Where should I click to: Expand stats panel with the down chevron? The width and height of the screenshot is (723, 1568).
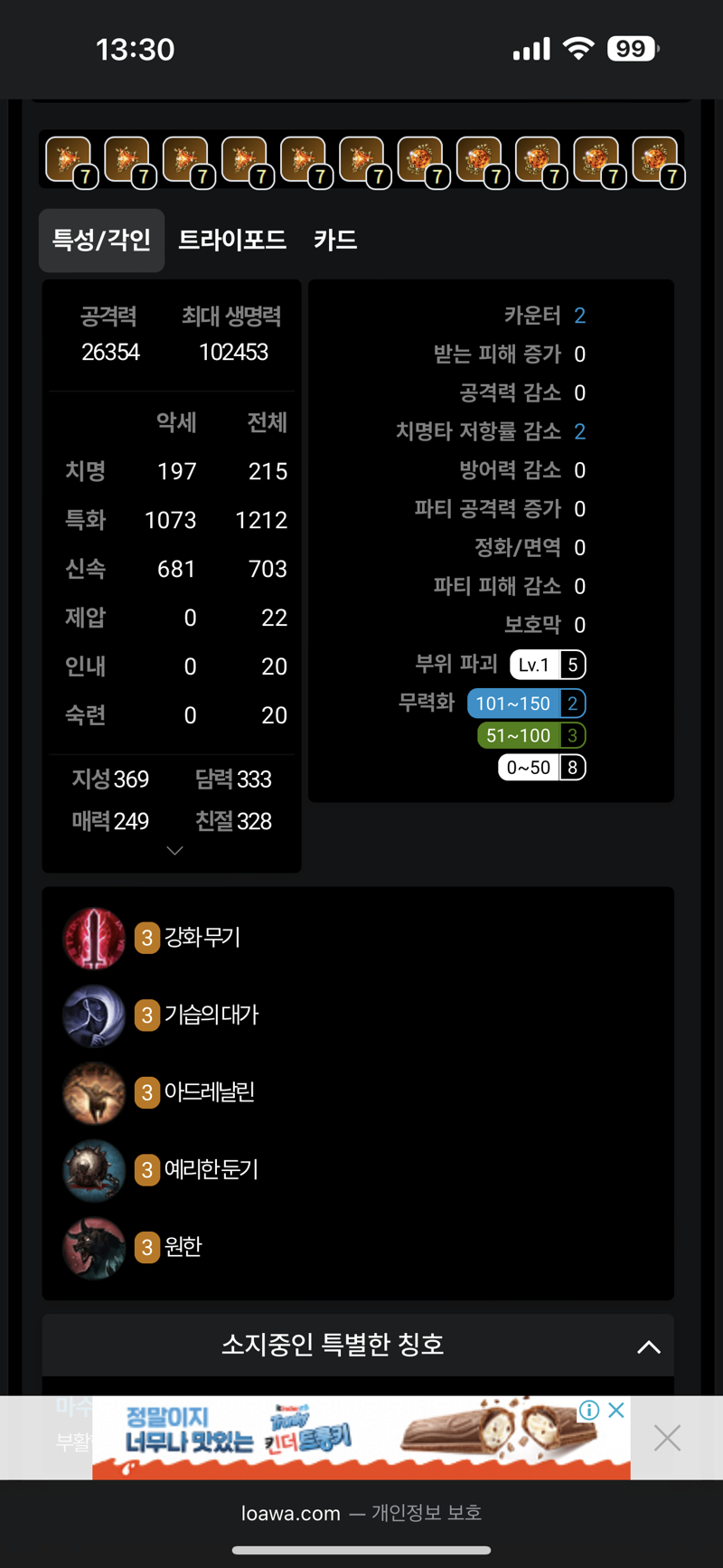point(174,851)
